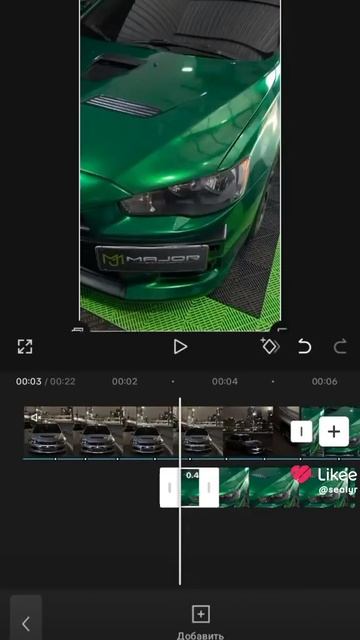
Task: Undo the last edit
Action: pos(304,347)
